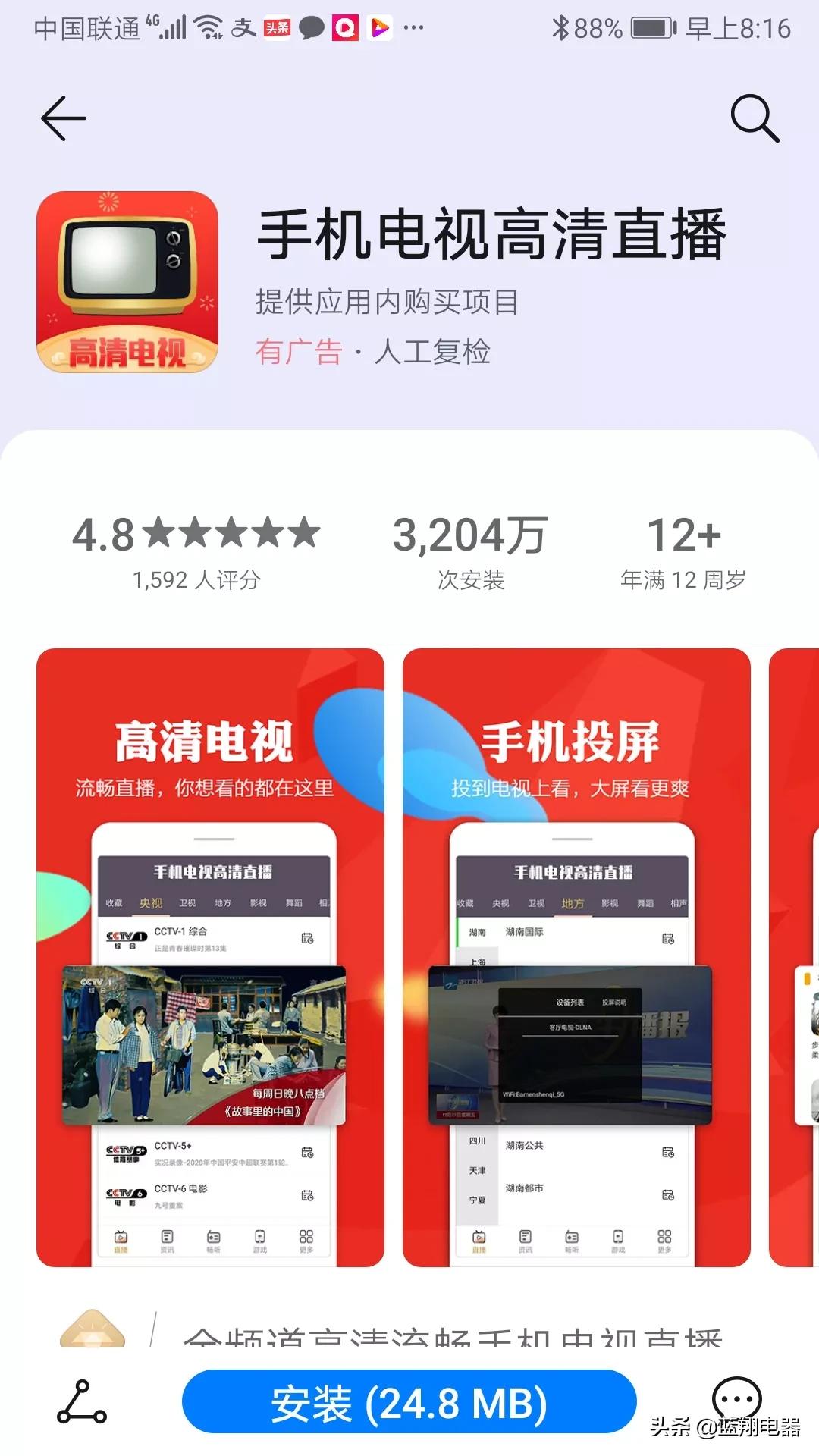819x1456 pixels.
Task: Install the app (24.8 MB)
Action: pos(409,1402)
